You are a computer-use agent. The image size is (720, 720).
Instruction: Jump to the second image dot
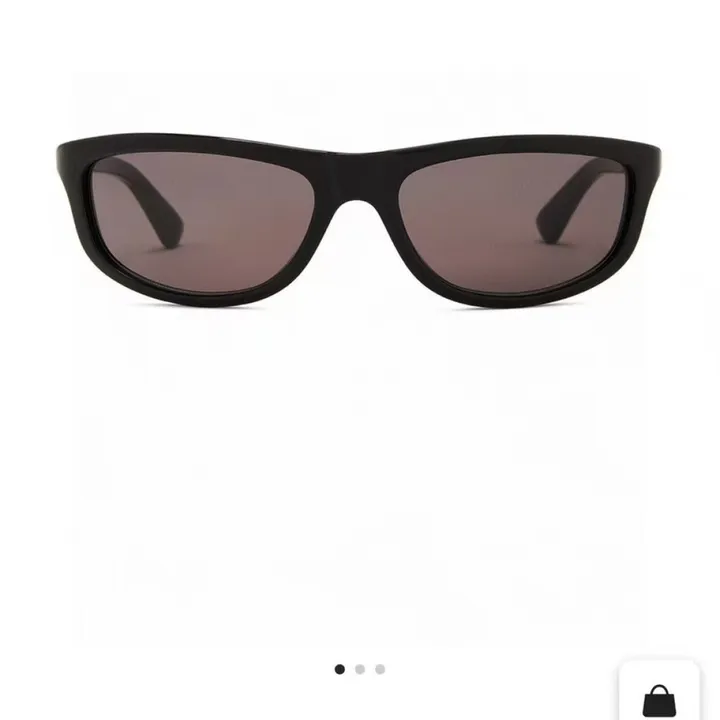360,669
